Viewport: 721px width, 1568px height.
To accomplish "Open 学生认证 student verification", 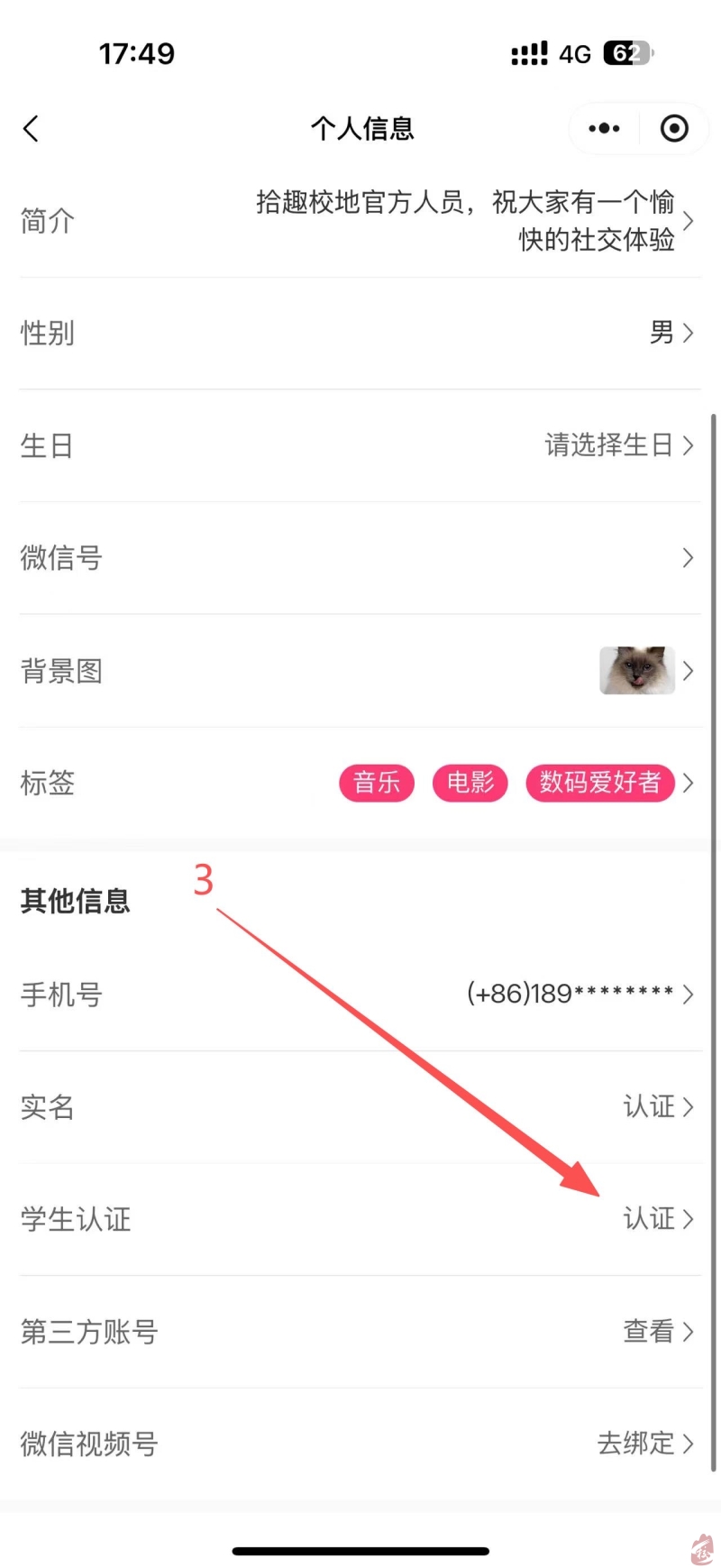I will tap(360, 1219).
